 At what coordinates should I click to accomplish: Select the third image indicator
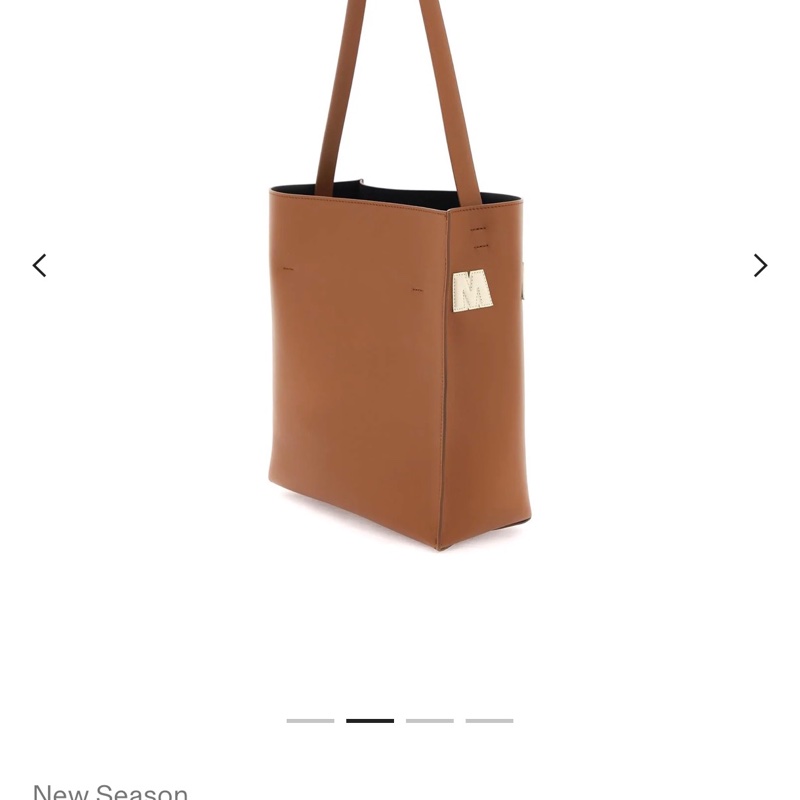430,720
